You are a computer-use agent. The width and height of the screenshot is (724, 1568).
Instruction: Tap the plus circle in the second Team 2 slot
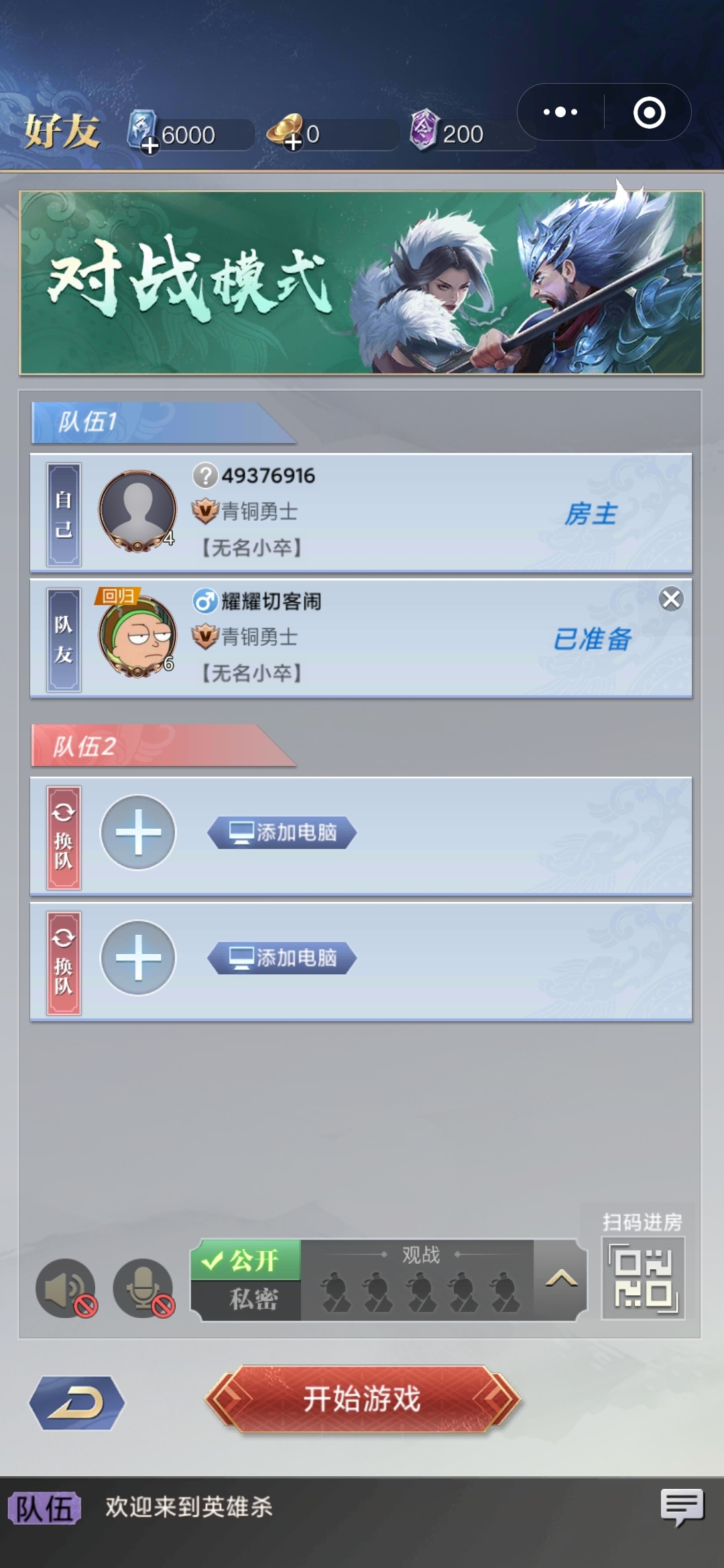click(138, 958)
